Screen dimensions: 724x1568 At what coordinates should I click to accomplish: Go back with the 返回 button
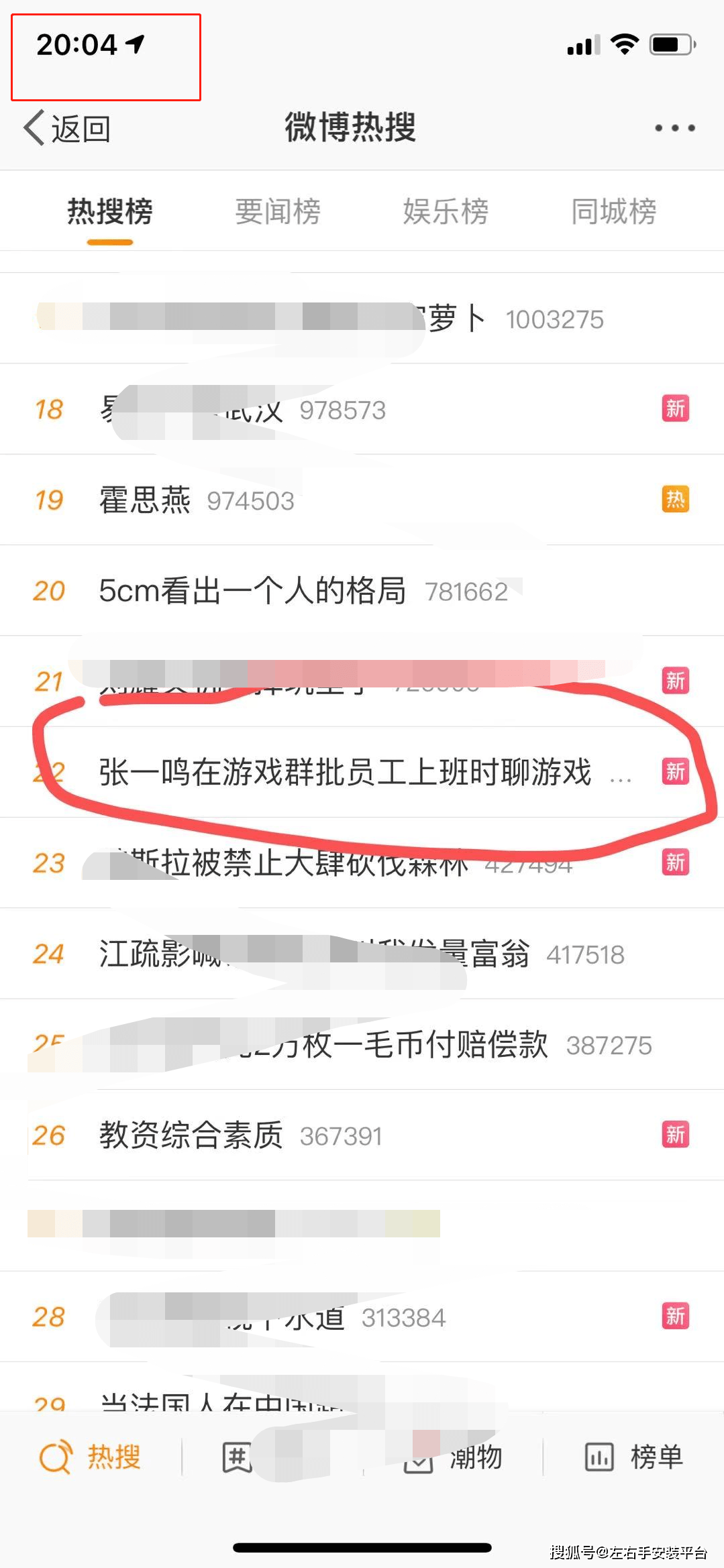pyautogui.click(x=68, y=128)
